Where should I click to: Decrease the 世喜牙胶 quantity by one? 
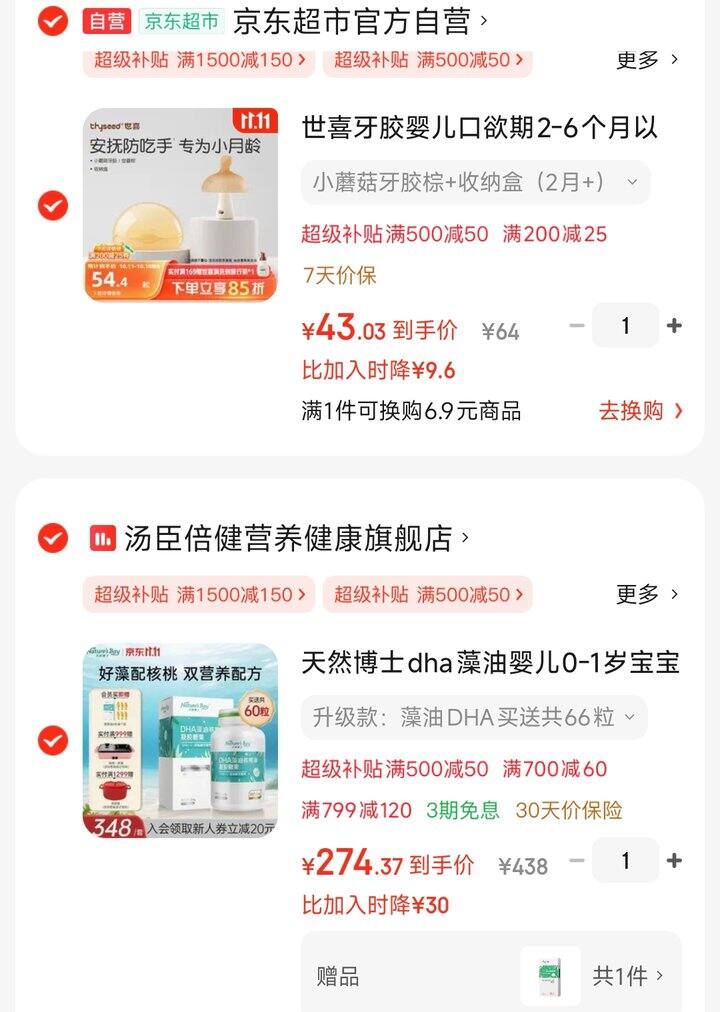click(x=577, y=326)
